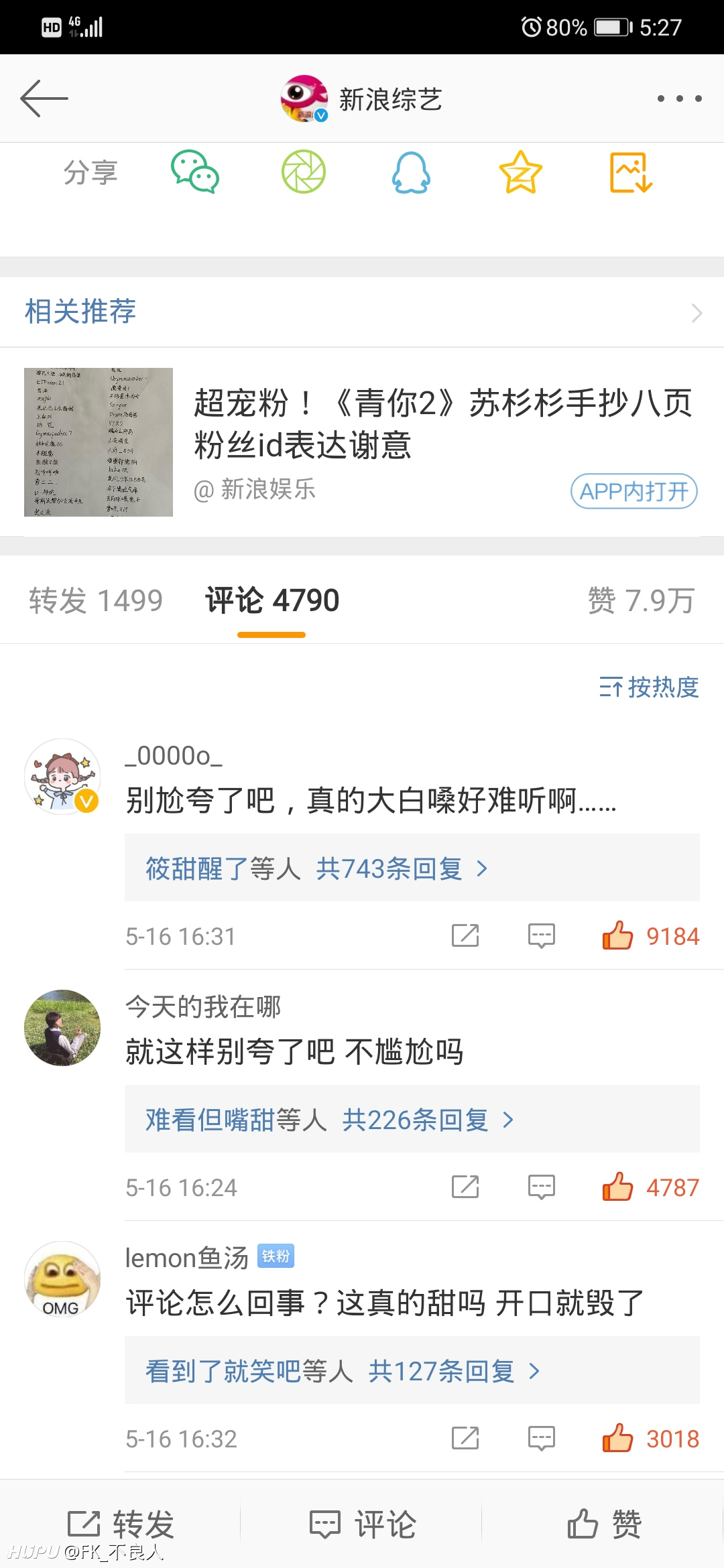Share to QQ Zone via the star icon
Screen dimensions: 724x1568
(x=520, y=172)
